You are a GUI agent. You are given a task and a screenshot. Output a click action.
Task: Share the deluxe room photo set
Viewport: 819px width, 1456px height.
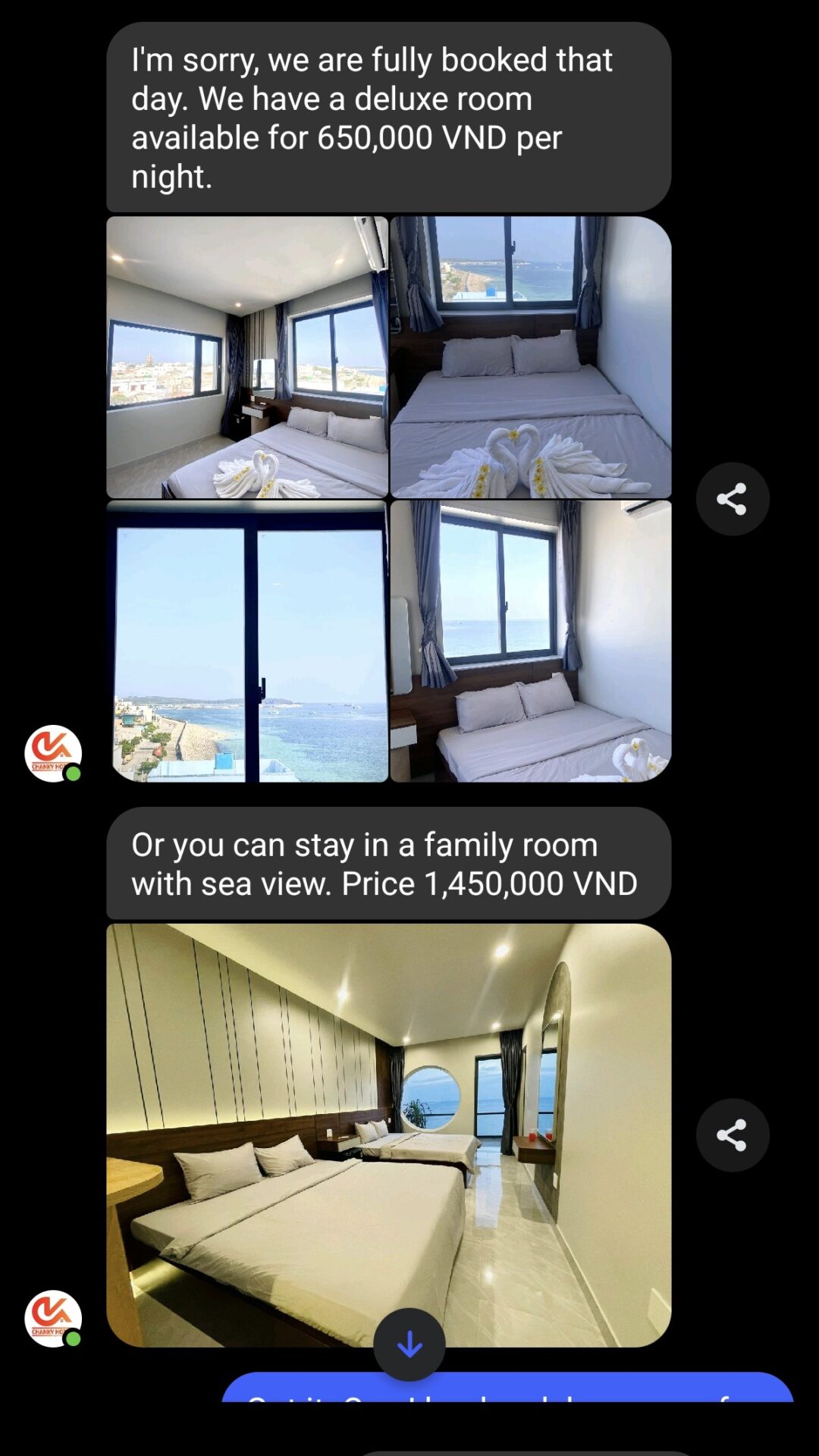tap(733, 499)
